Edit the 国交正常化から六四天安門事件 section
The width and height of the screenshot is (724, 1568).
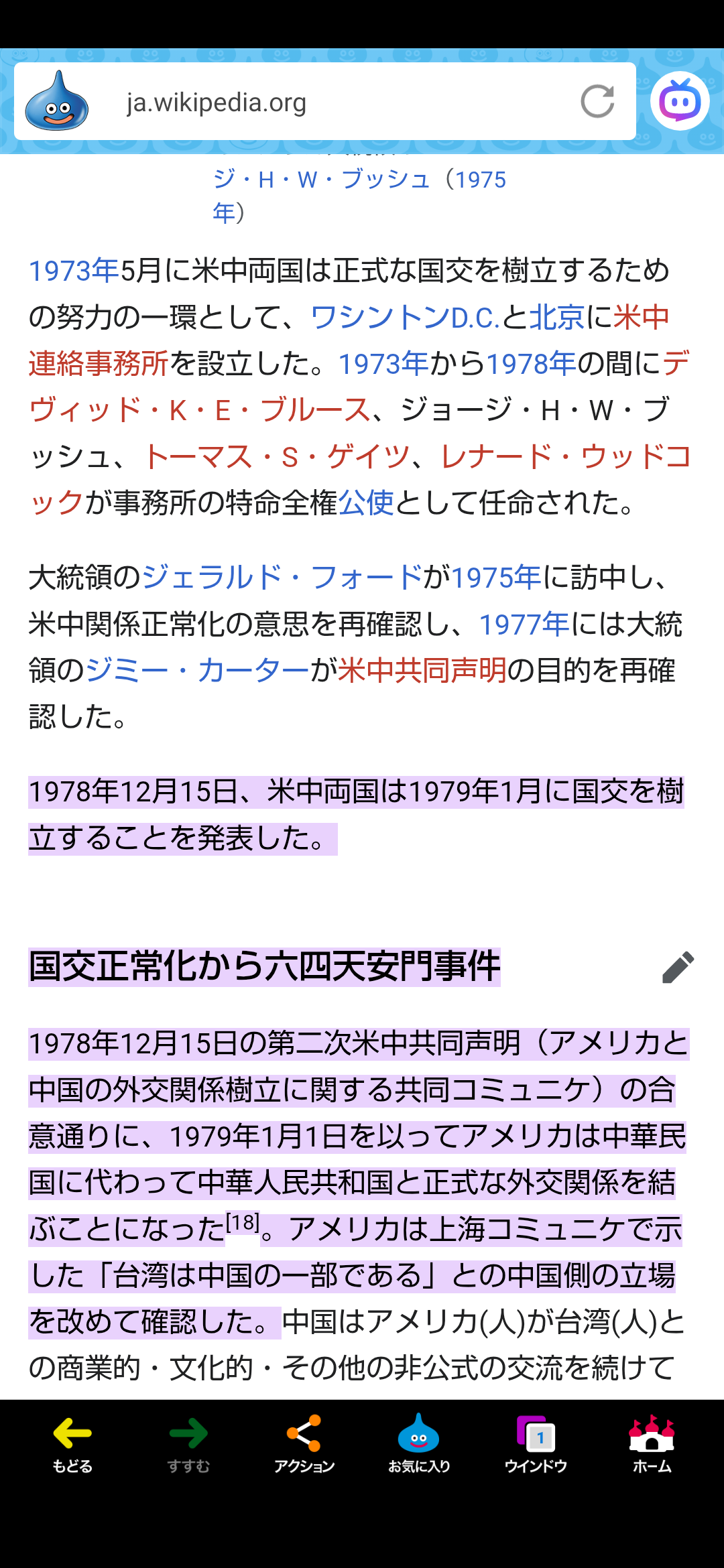click(678, 967)
